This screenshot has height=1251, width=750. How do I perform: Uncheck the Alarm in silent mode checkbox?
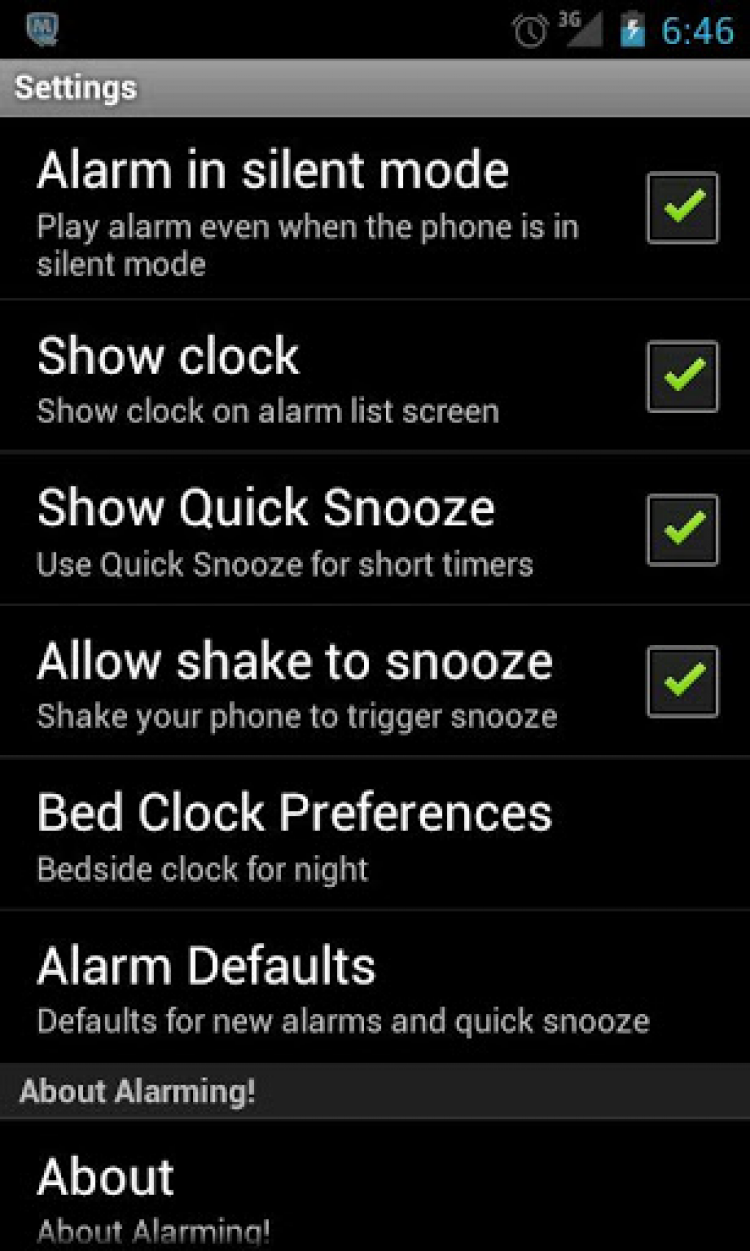coord(682,208)
